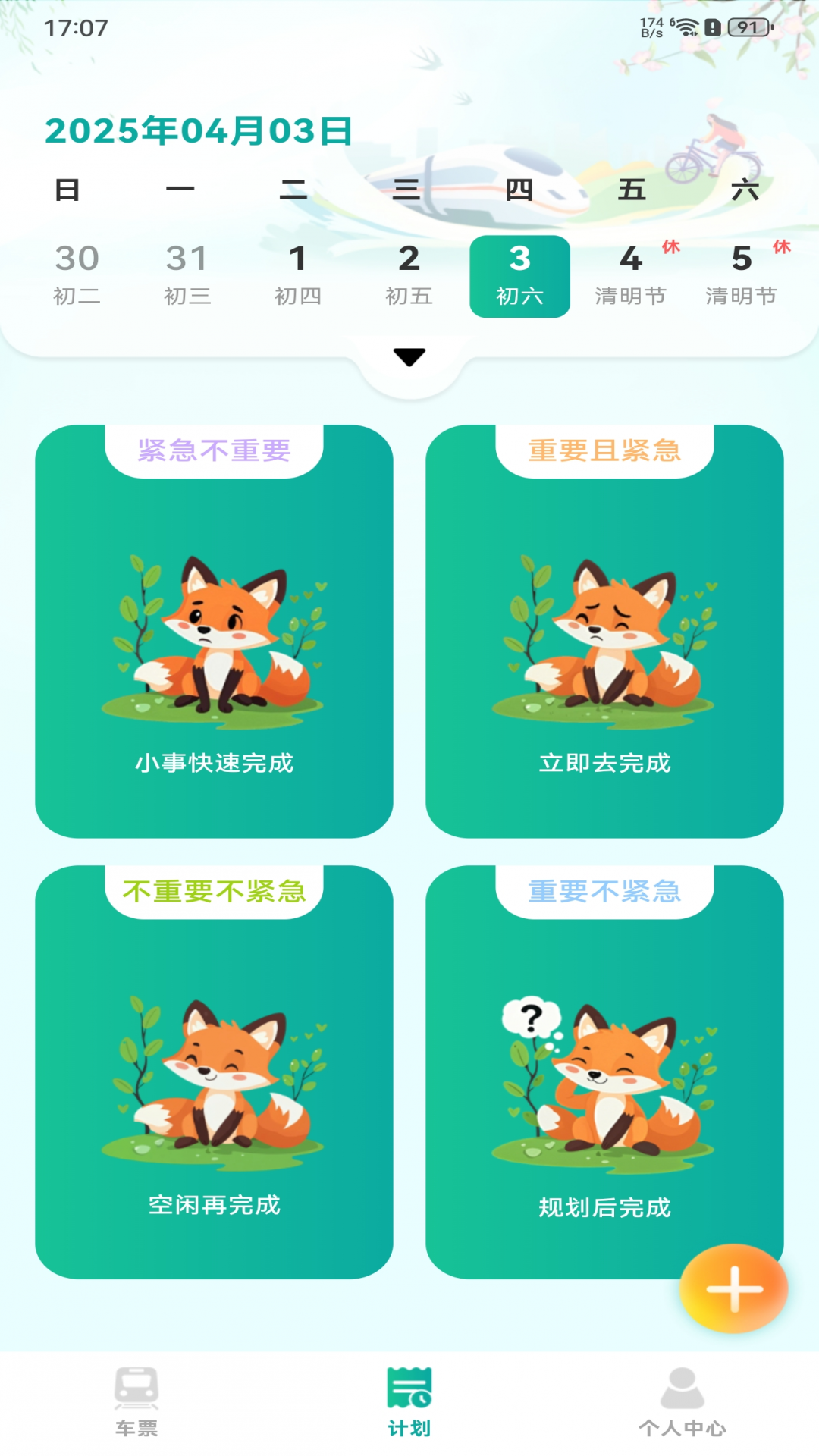Select date 4 清明节
Viewport: 819px width, 1456px height.
(630, 275)
